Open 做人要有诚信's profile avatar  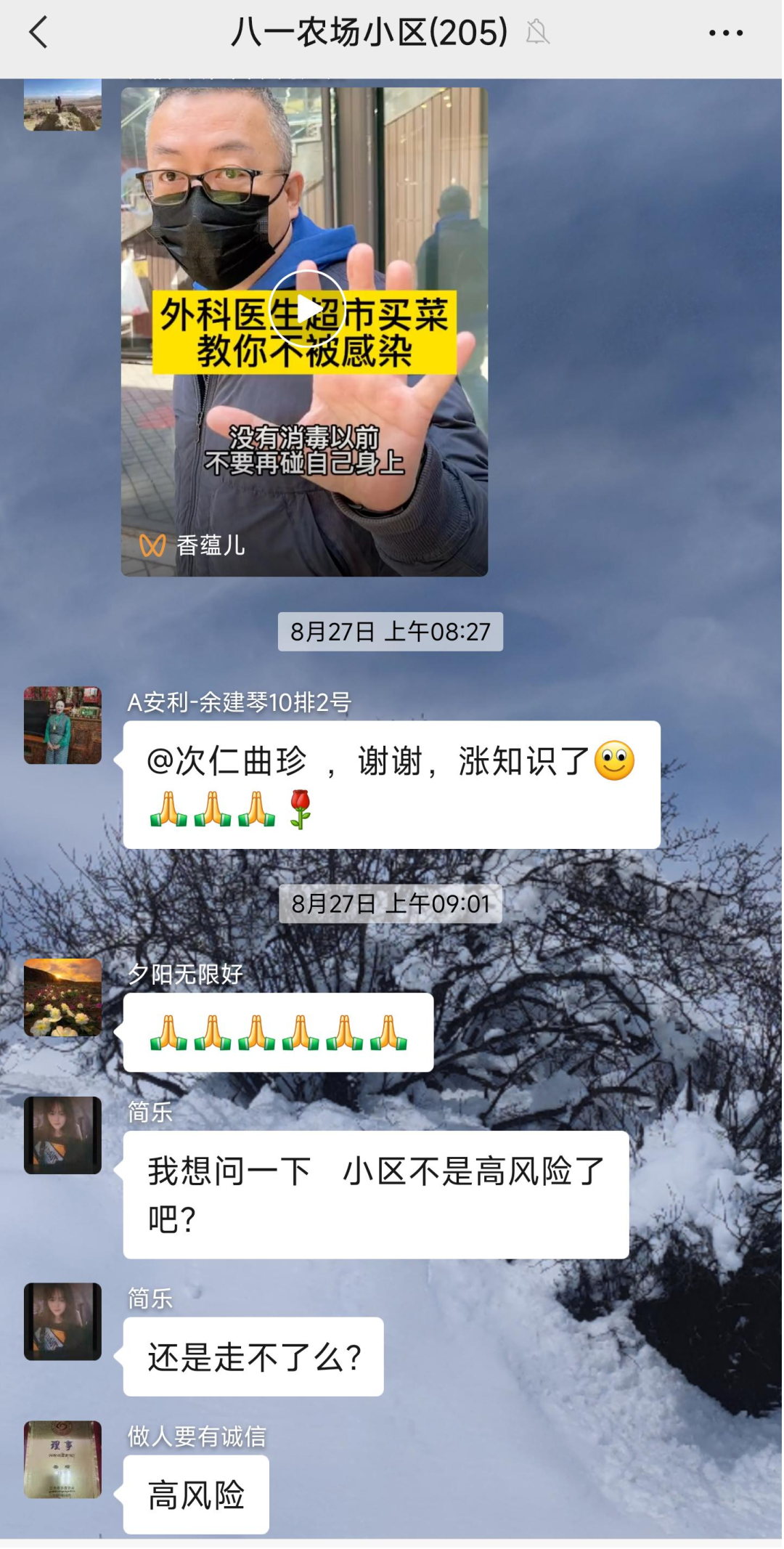click(62, 1459)
